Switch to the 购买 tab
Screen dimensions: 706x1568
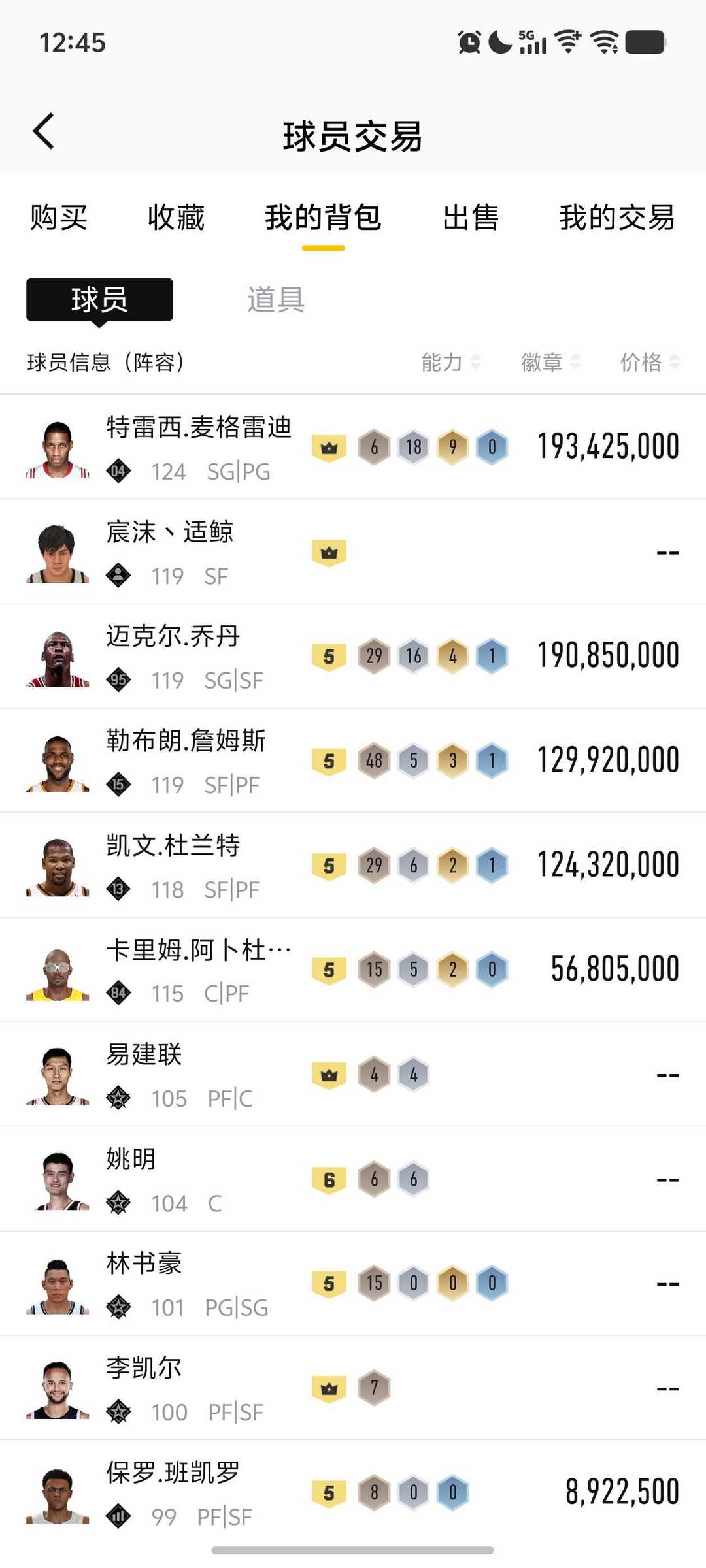[59, 218]
